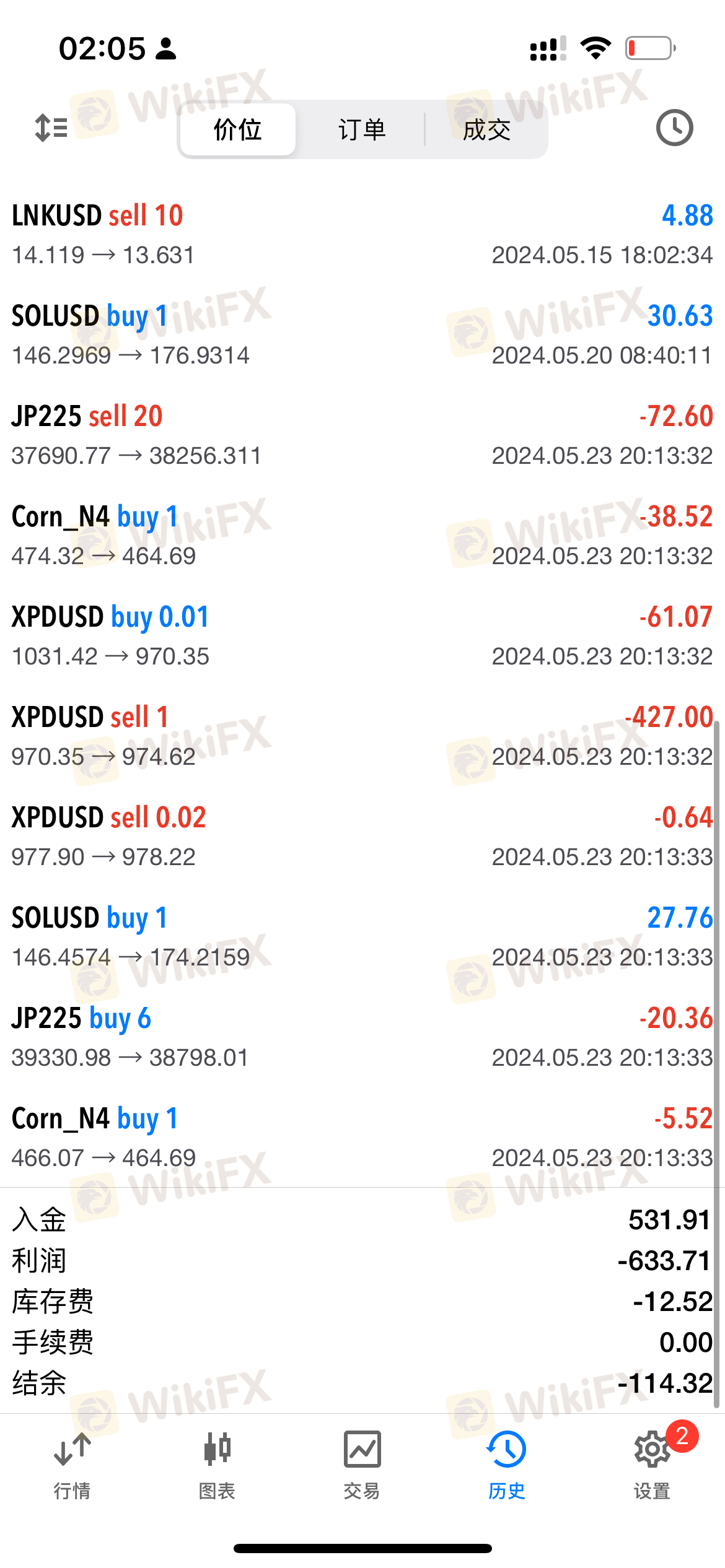725x1568 pixels.
Task: Open the XPDUSD buy 0.01 trade
Action: [x=362, y=636]
